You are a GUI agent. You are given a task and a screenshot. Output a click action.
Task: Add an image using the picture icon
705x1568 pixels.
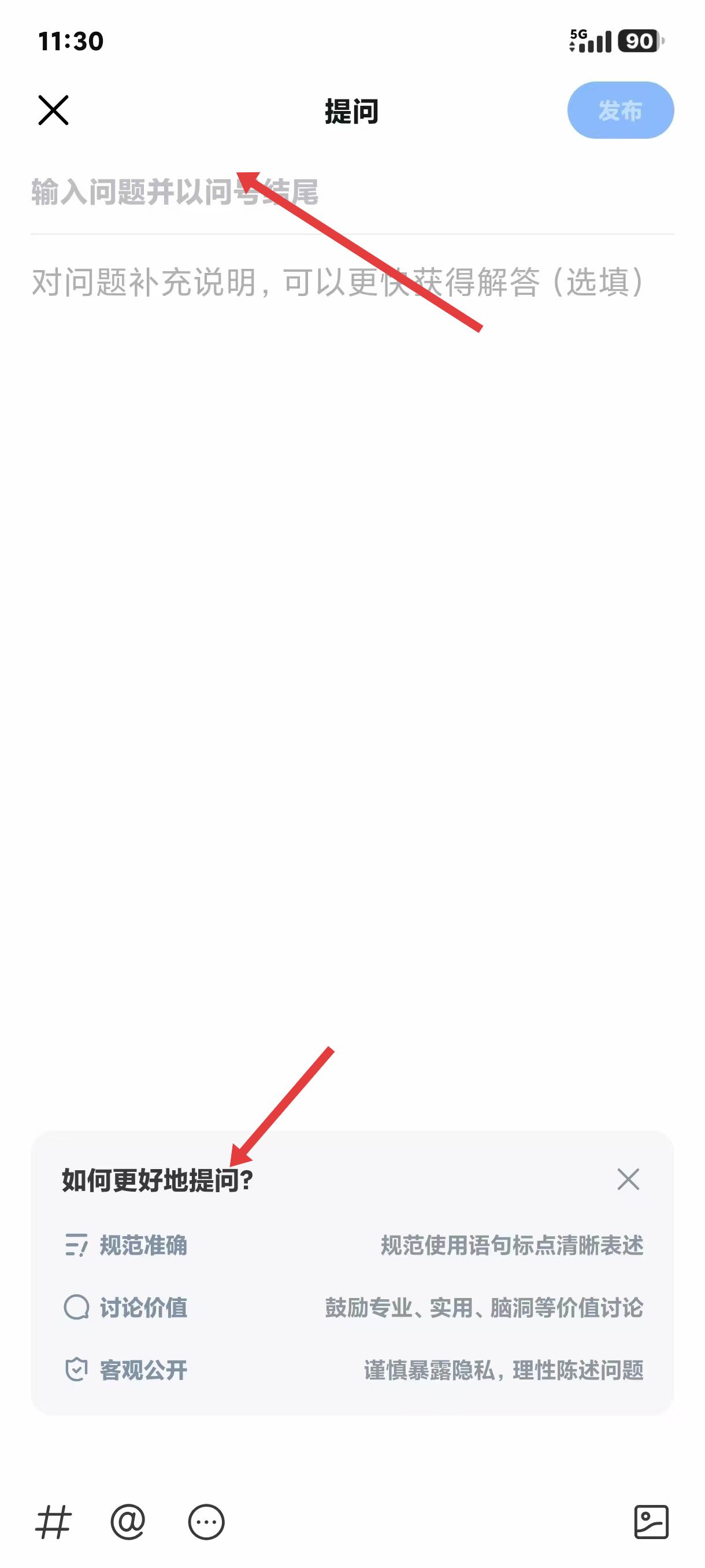[651, 1522]
